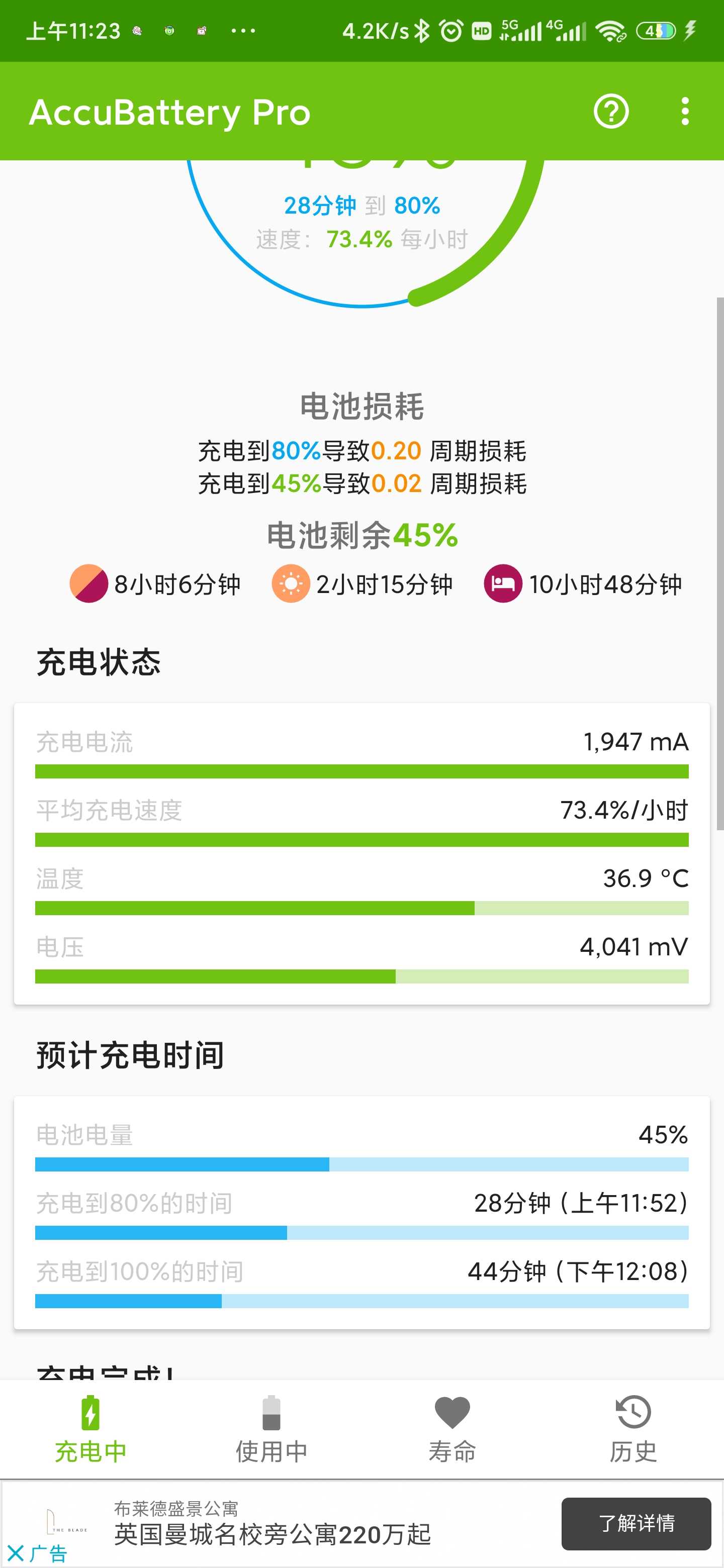724x1568 pixels.
Task: Tap the 了解详情 ad button
Action: click(636, 1524)
